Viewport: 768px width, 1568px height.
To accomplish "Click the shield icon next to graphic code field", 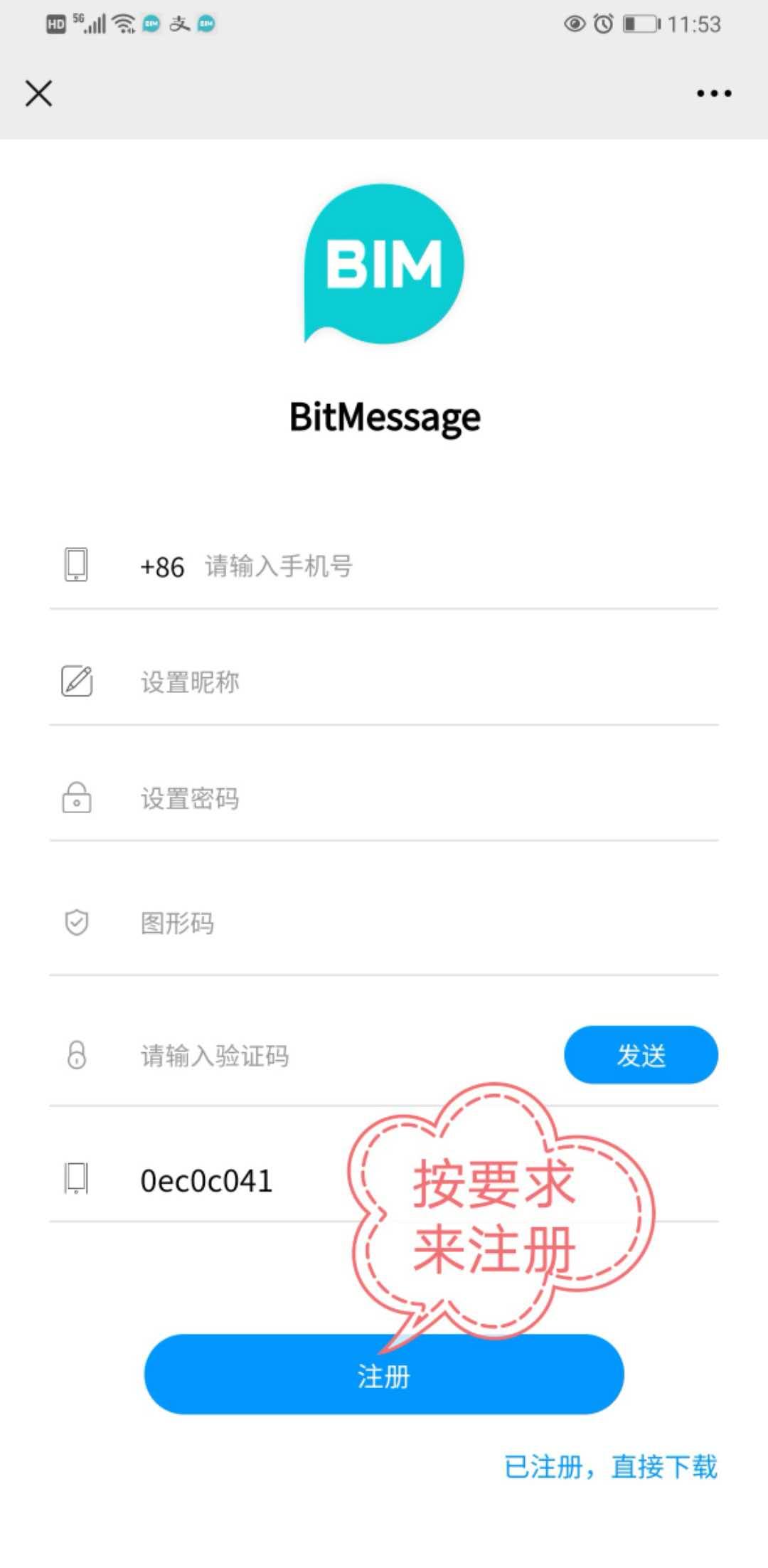I will pyautogui.click(x=75, y=923).
